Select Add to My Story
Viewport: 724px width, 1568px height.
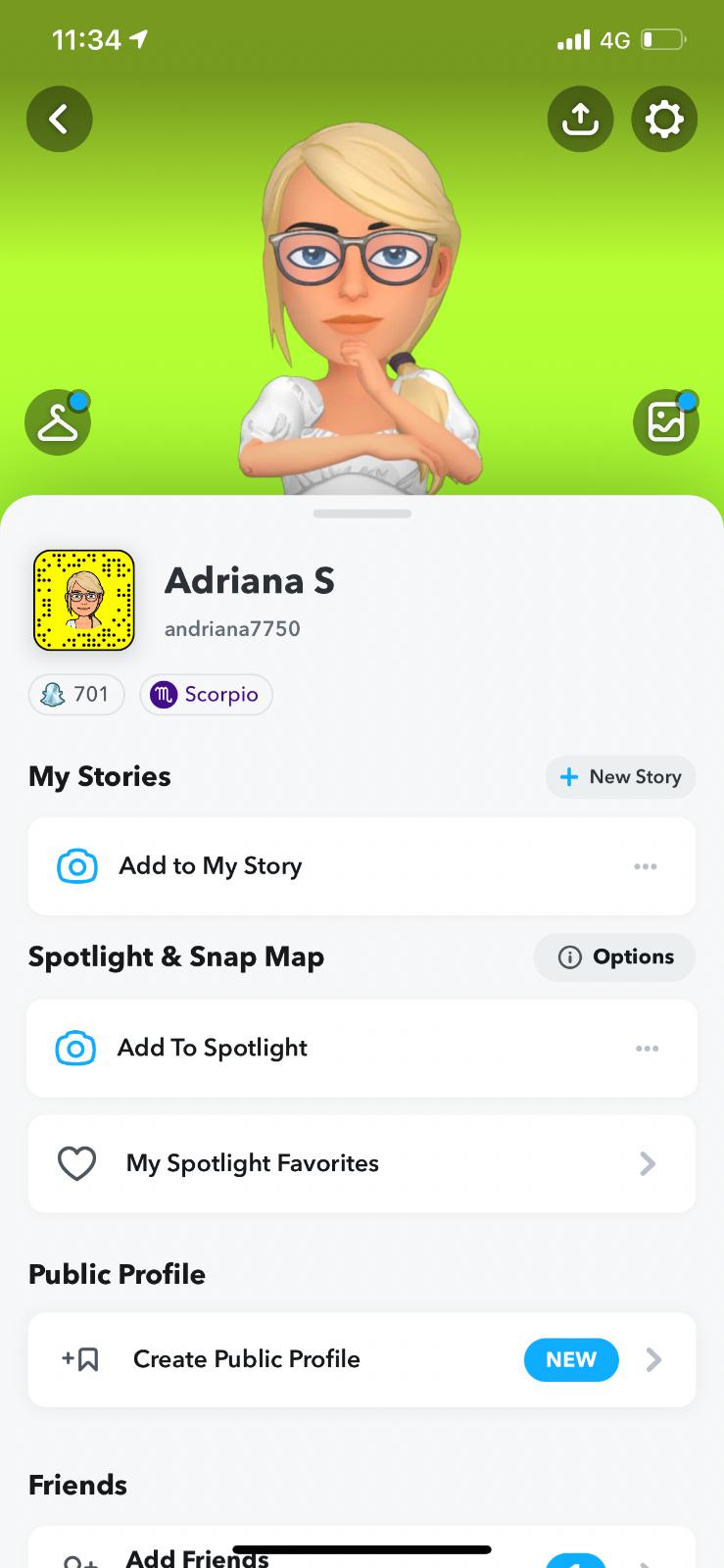pos(211,866)
